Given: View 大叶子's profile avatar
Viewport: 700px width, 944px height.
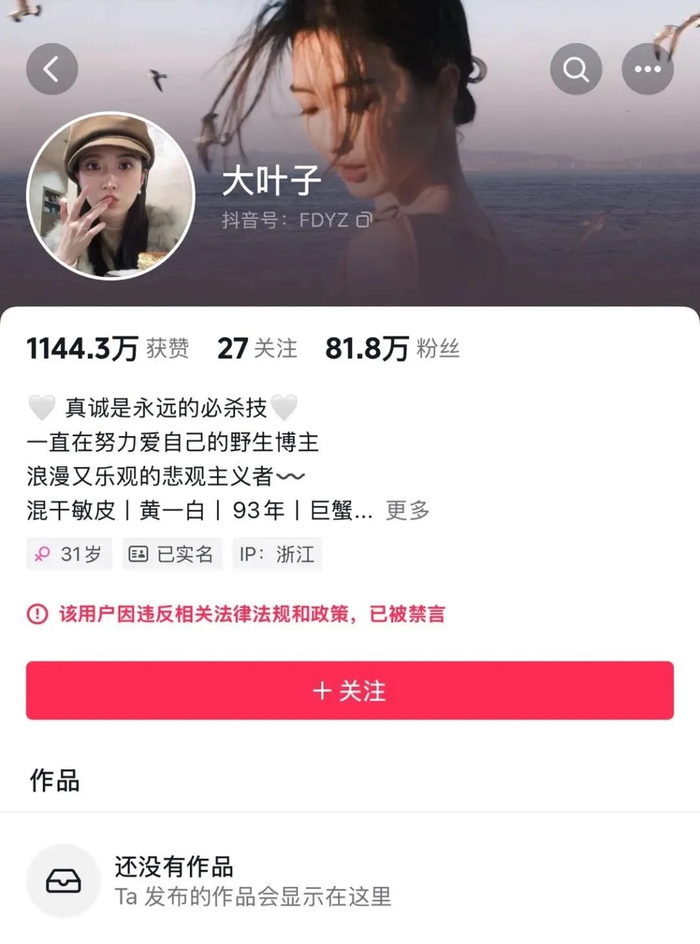Looking at the screenshot, I should 110,195.
